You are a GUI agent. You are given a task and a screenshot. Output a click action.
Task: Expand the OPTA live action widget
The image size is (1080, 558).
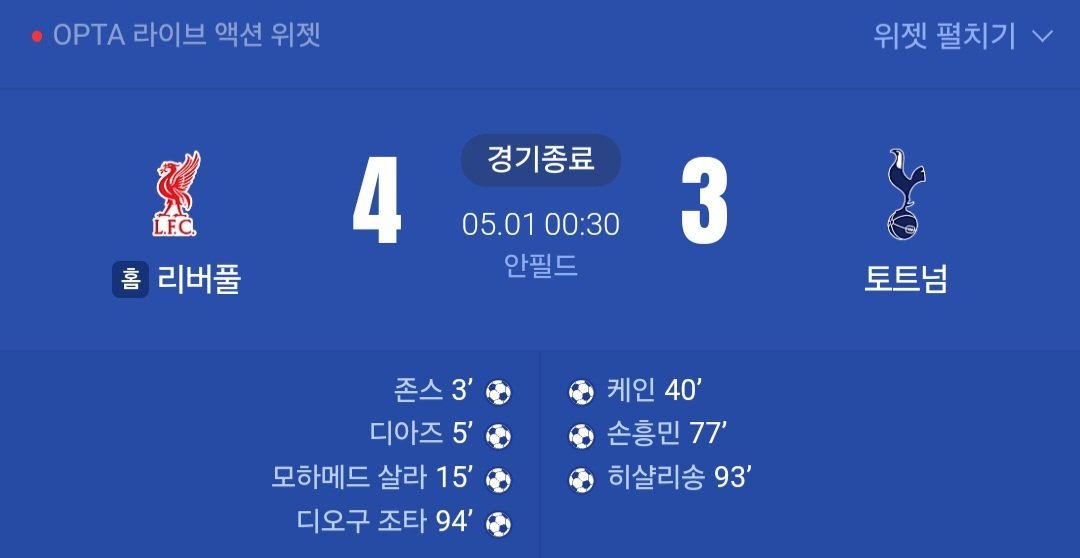962,37
